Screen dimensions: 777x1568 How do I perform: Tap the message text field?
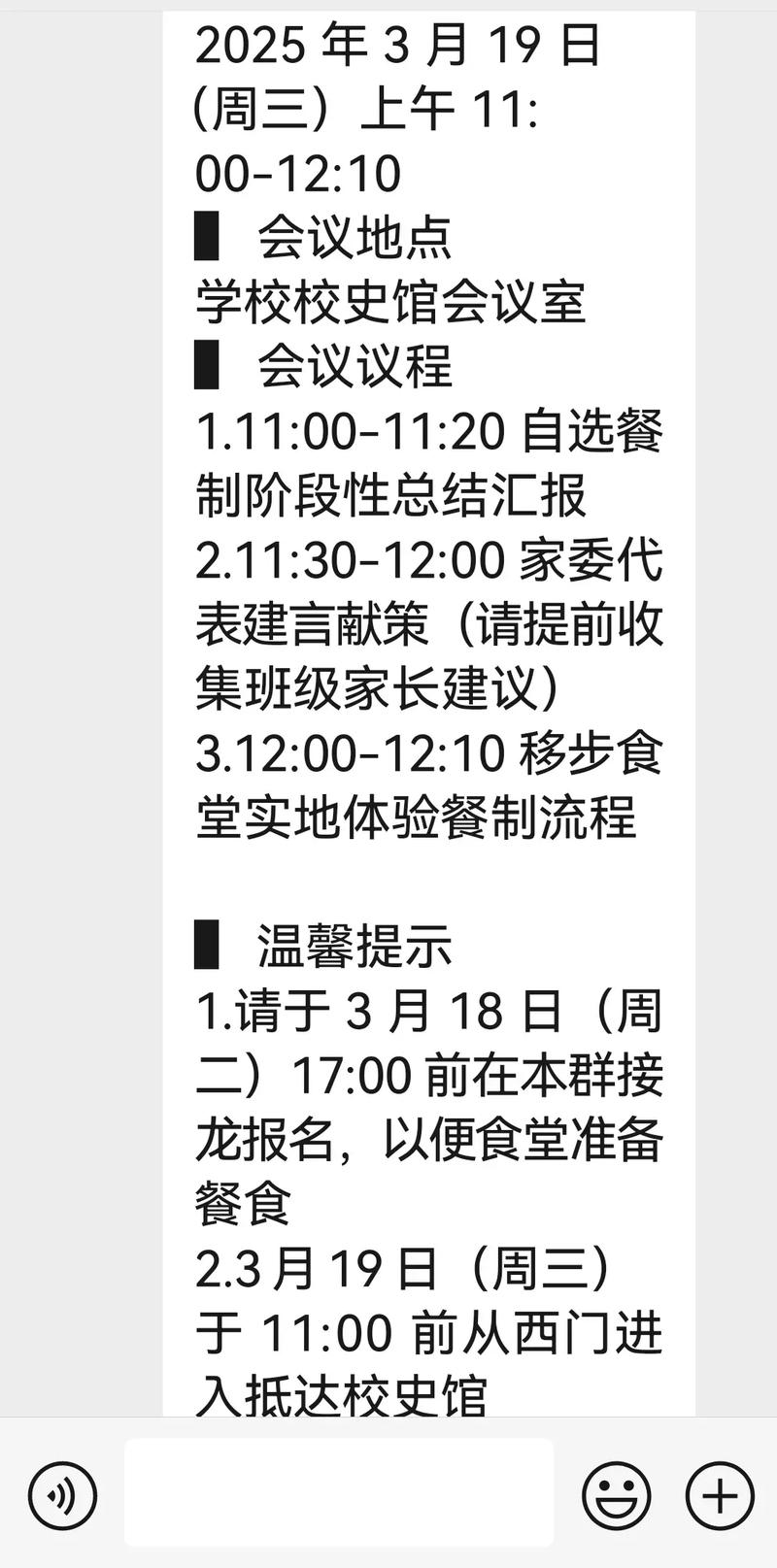[x=338, y=1493]
